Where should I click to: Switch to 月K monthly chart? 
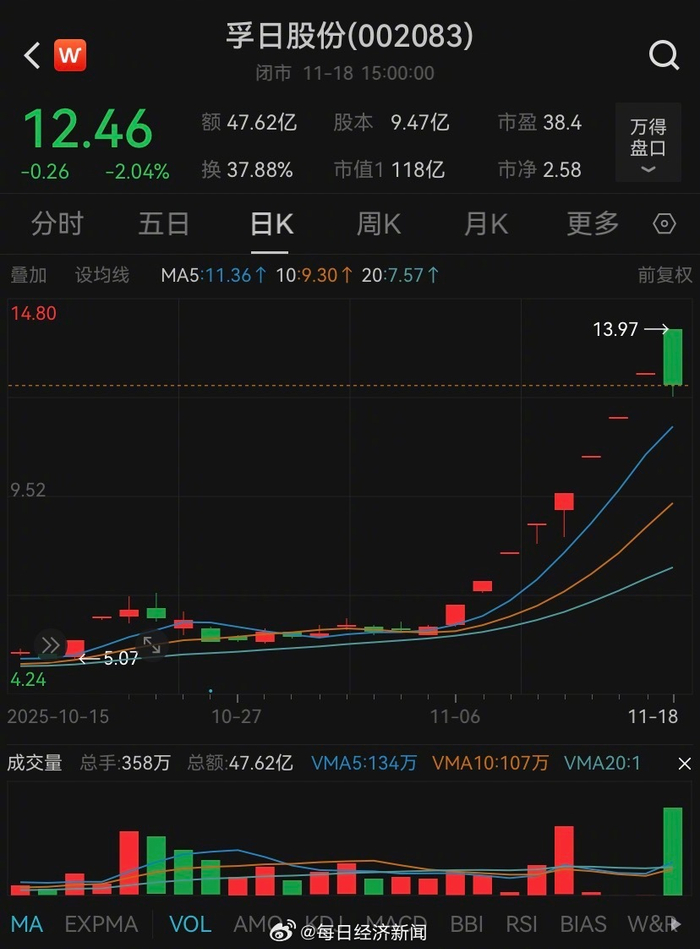(486, 223)
